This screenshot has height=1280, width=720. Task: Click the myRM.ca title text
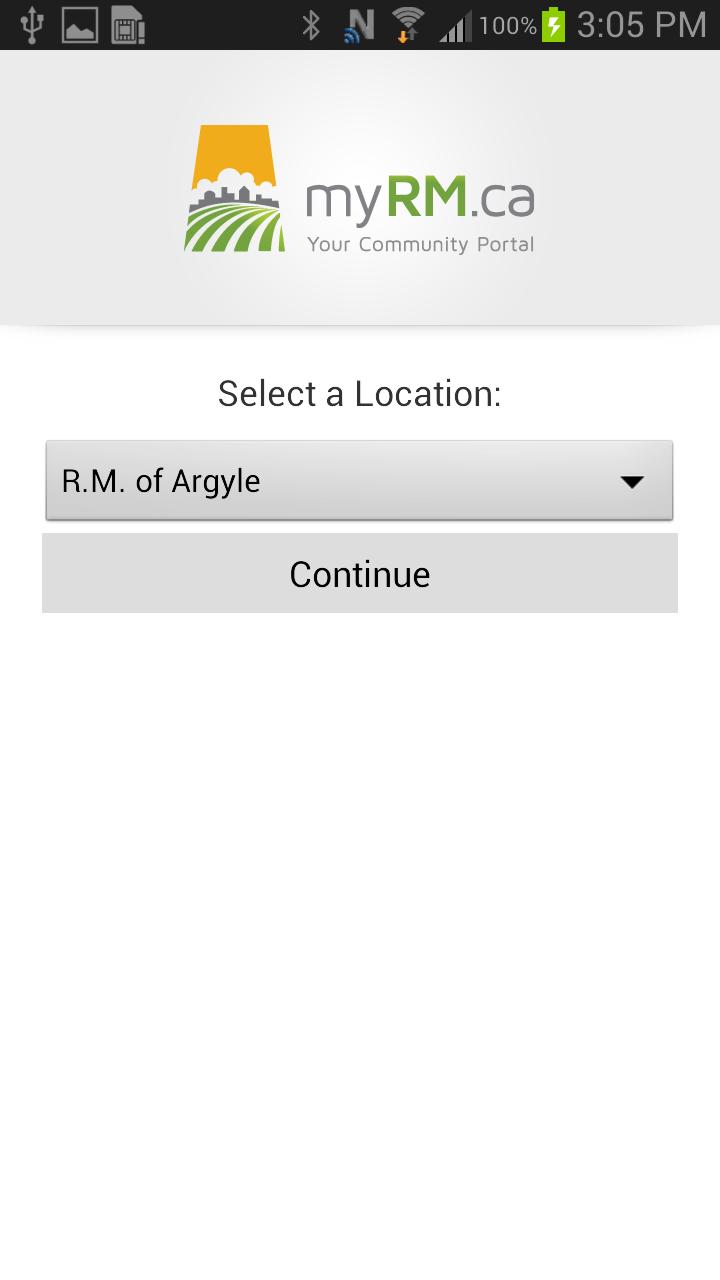pos(418,198)
